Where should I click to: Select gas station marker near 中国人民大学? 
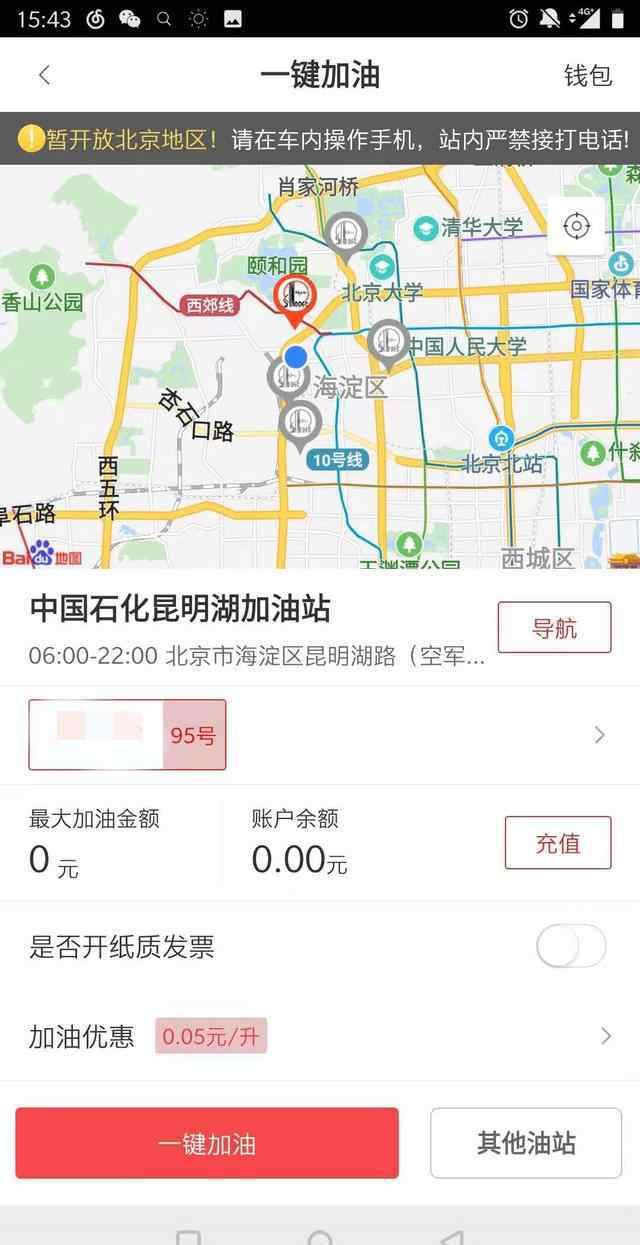click(x=388, y=342)
